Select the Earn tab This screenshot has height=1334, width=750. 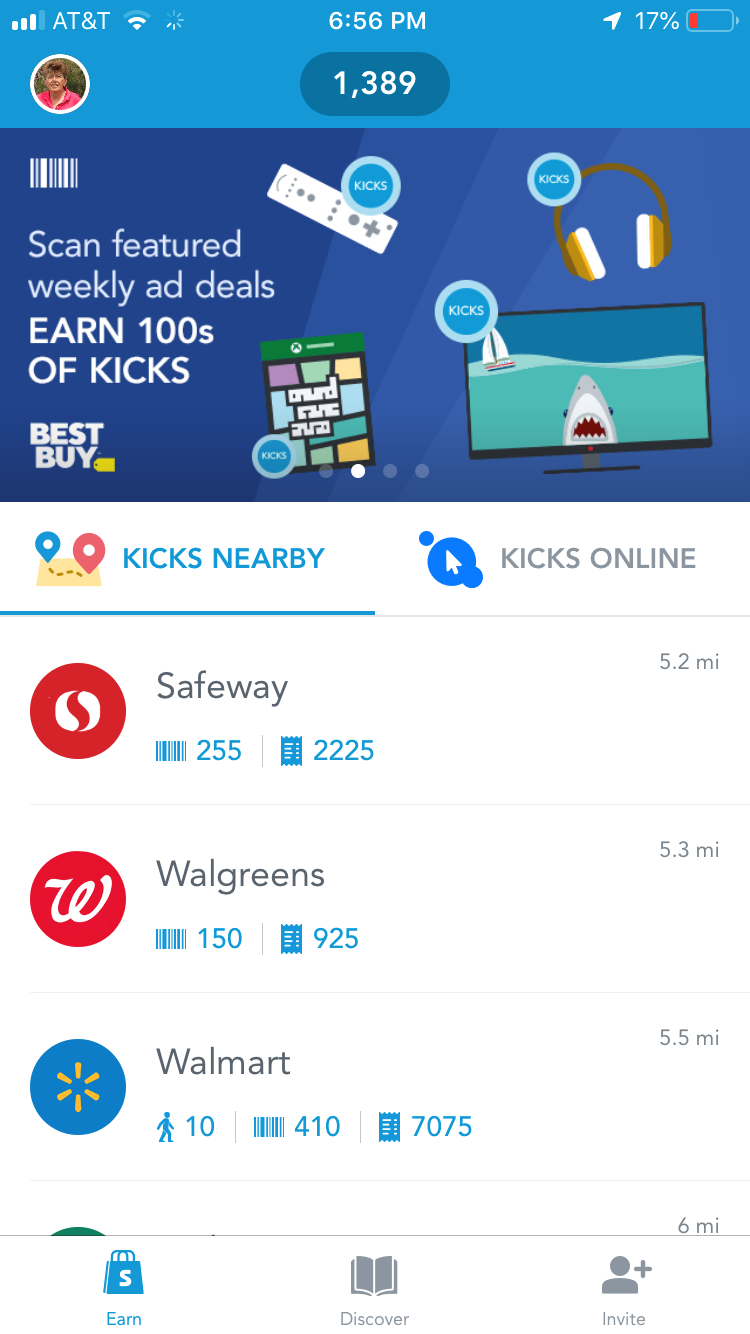point(124,1289)
